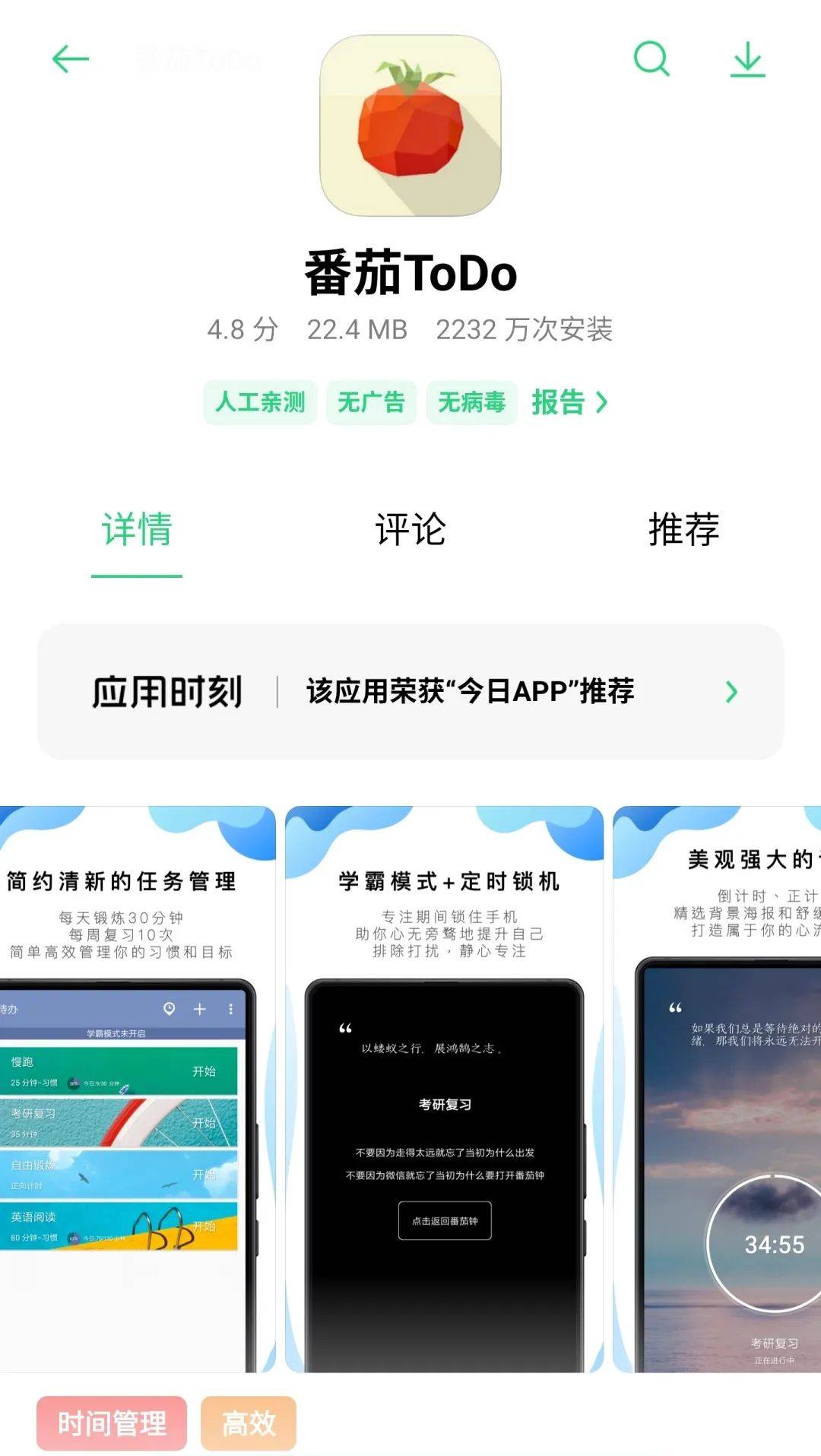The image size is (821, 1456).
Task: Tap the 时间管理 tag chip
Action: [x=112, y=1423]
